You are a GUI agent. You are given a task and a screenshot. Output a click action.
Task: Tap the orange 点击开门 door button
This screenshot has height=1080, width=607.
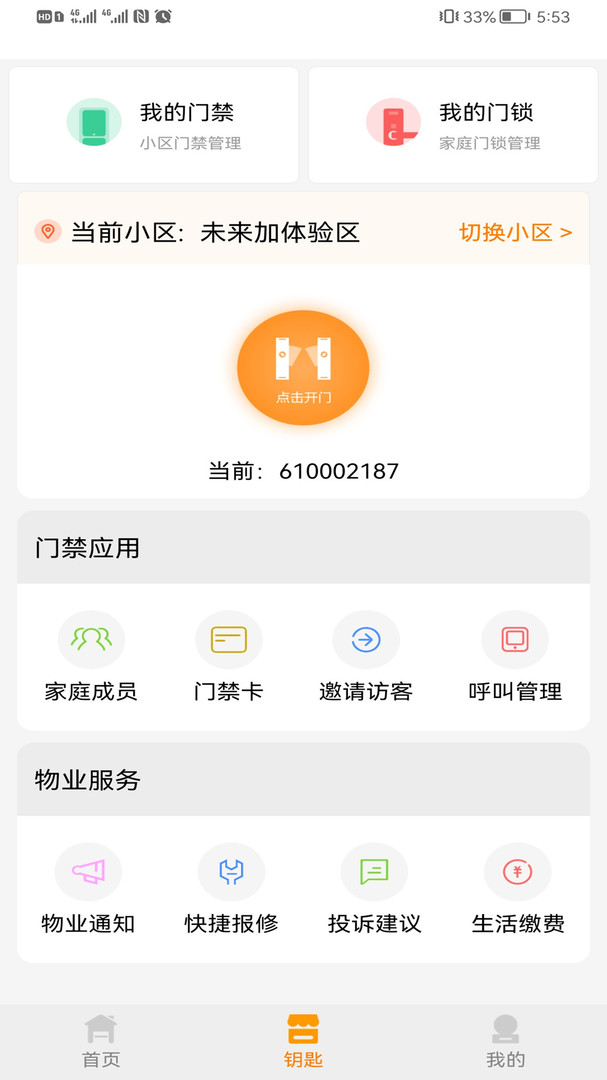point(303,367)
